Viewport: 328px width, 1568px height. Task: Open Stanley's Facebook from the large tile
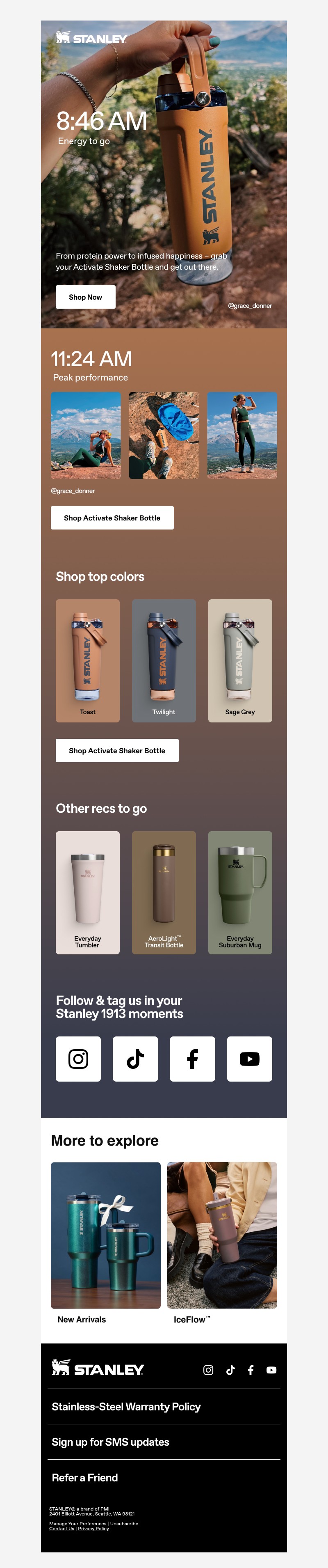point(192,1059)
